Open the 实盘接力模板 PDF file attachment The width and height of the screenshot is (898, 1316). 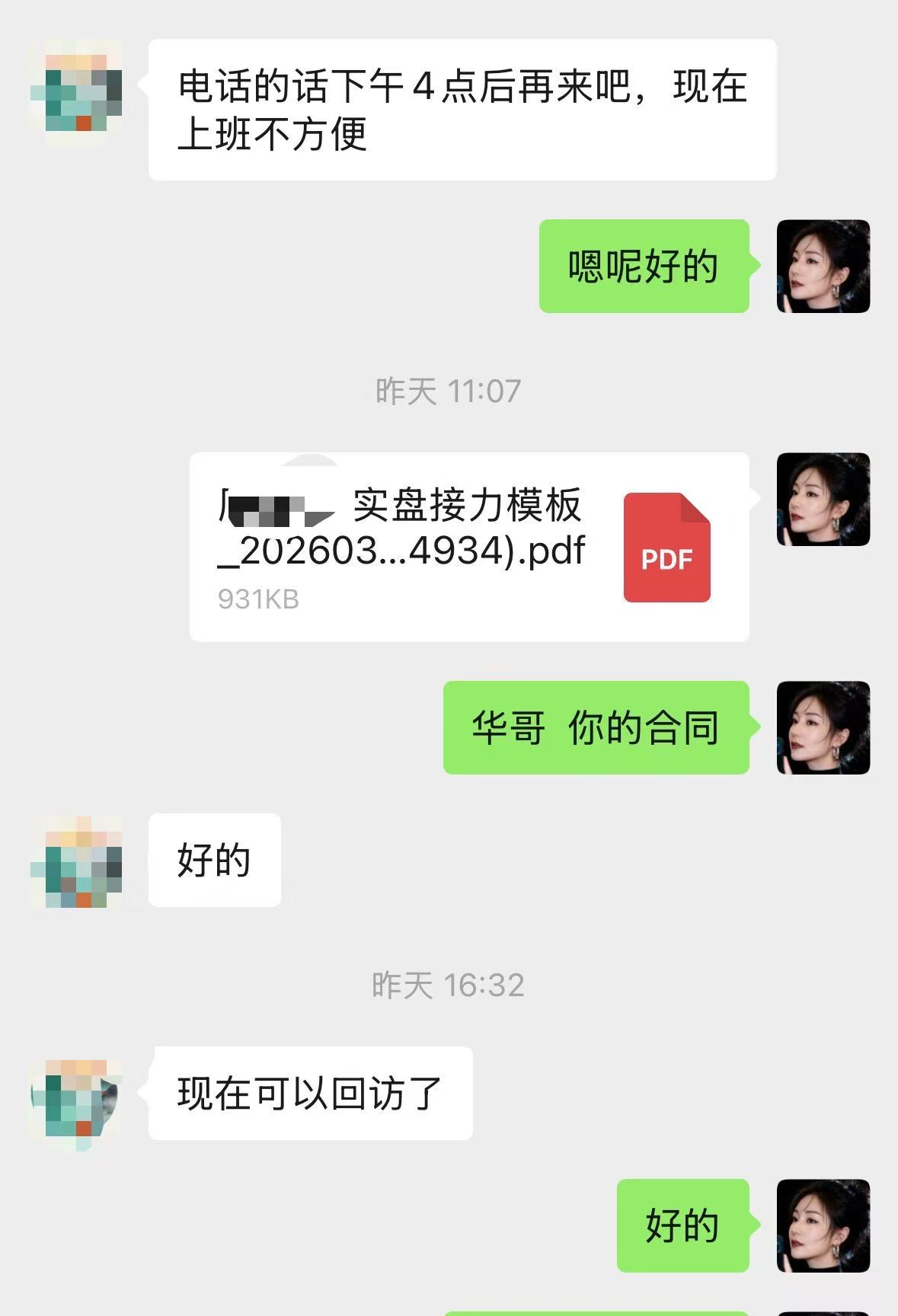pyautogui.click(x=468, y=547)
